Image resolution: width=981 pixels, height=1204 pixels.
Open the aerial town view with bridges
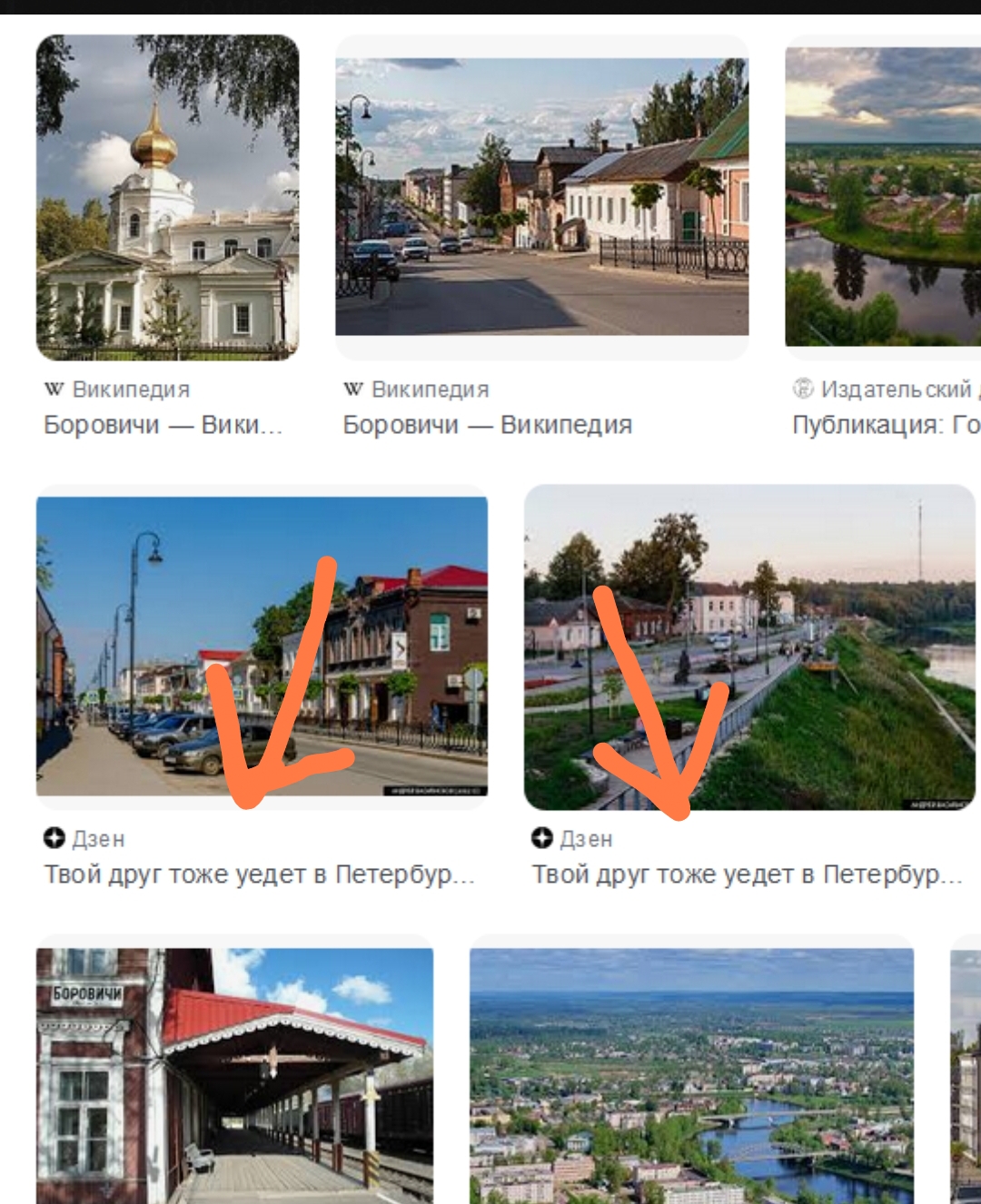tap(691, 1075)
